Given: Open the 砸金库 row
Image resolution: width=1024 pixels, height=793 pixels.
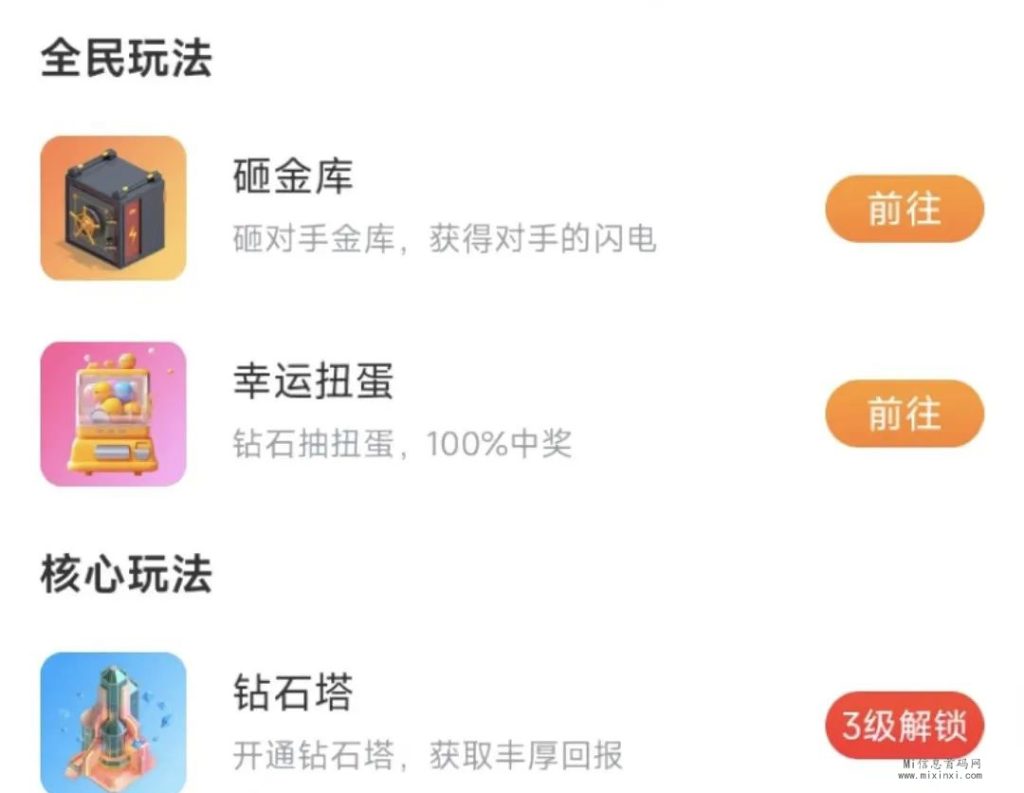Looking at the screenshot, I should pos(444,209).
